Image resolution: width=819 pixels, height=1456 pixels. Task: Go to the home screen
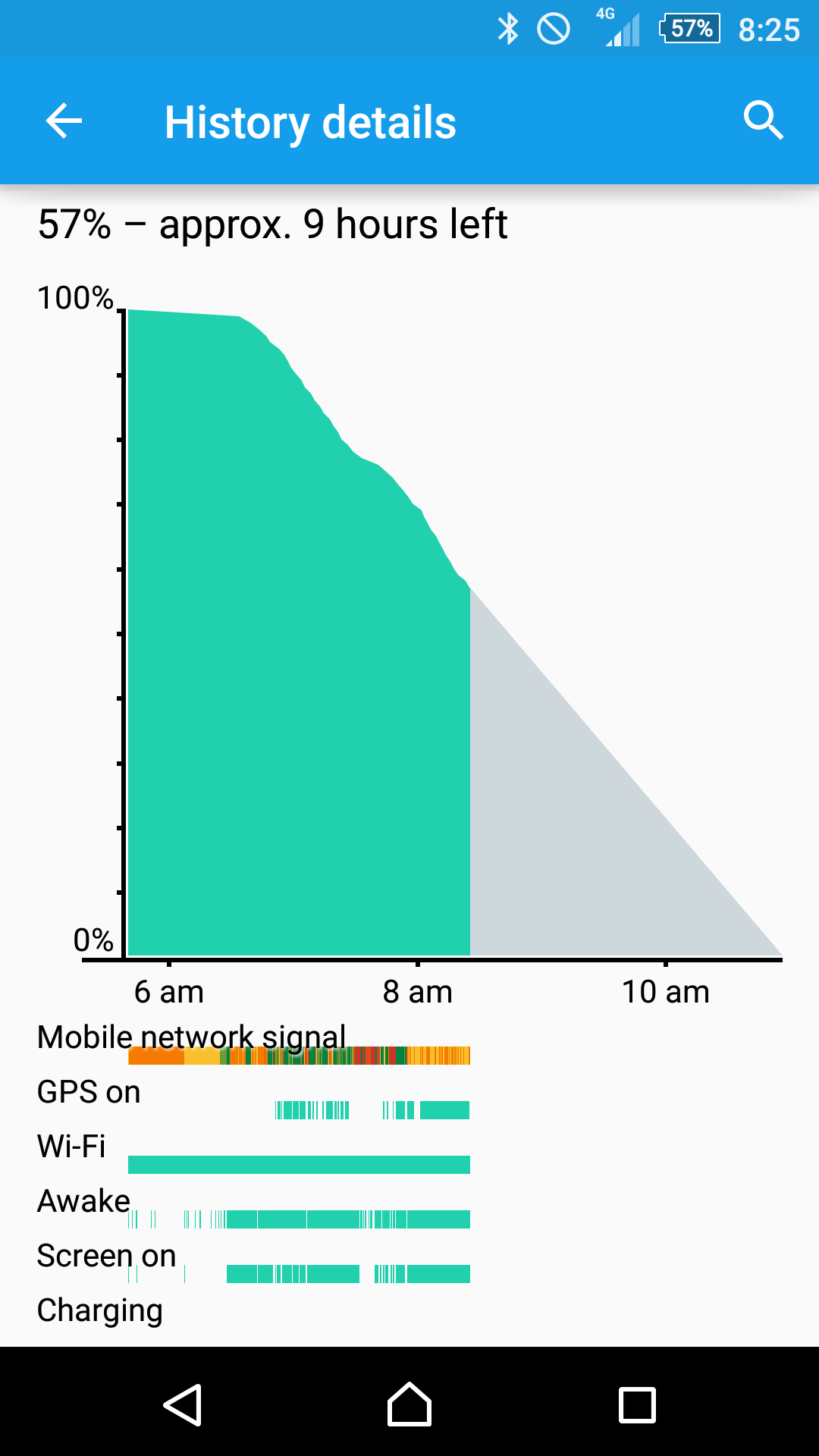(x=409, y=1404)
